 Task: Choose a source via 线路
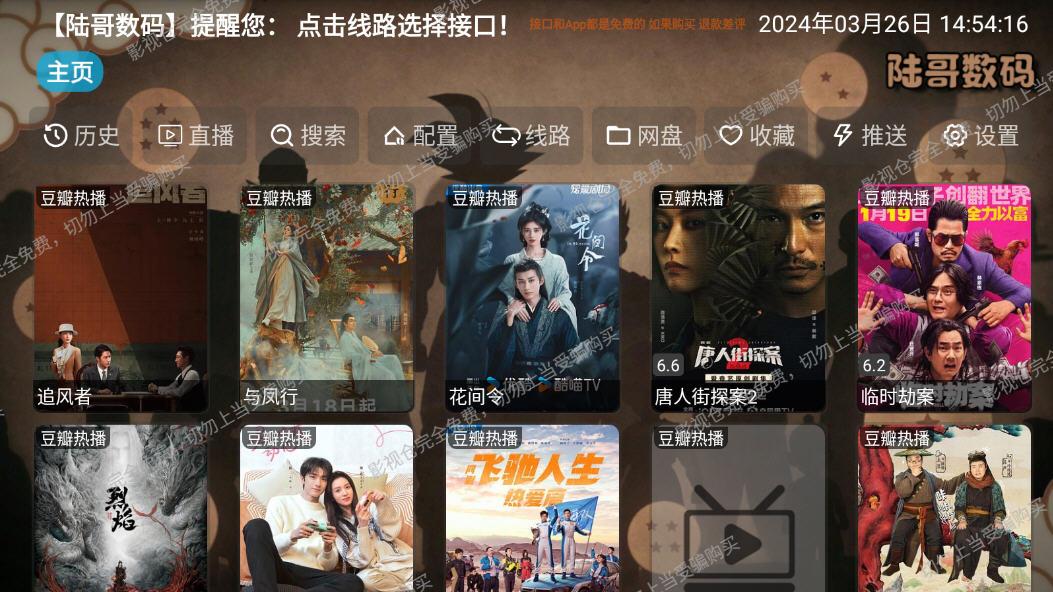[x=531, y=136]
